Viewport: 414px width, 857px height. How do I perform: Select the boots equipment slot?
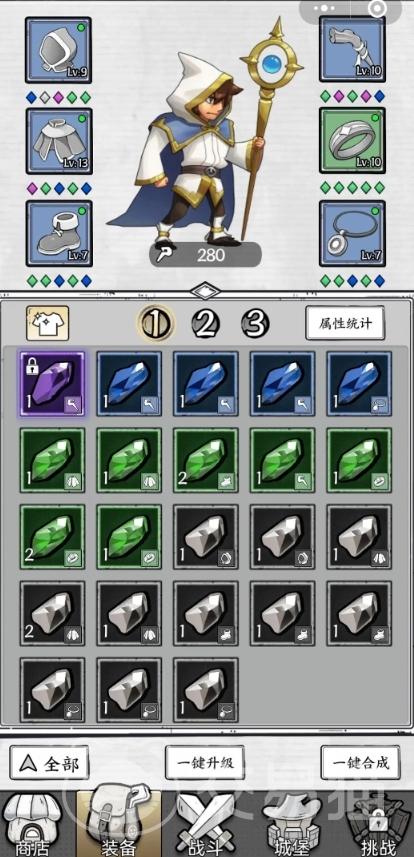(x=59, y=233)
